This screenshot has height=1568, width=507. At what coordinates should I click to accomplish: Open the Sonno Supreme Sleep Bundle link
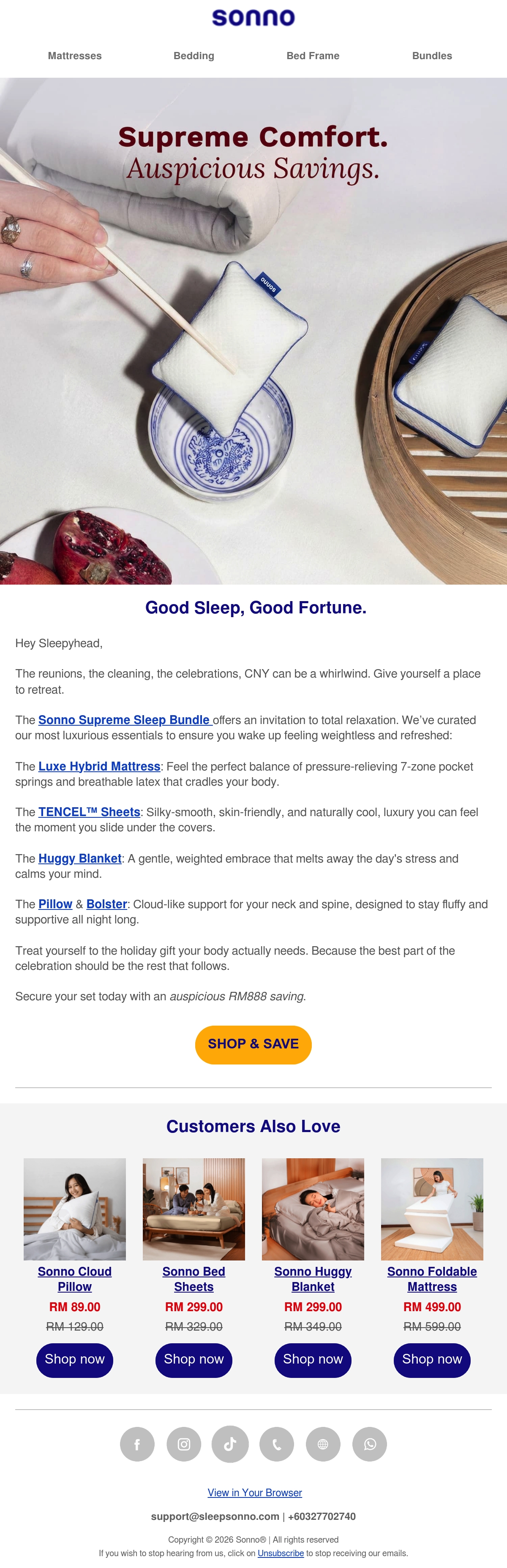(x=125, y=719)
